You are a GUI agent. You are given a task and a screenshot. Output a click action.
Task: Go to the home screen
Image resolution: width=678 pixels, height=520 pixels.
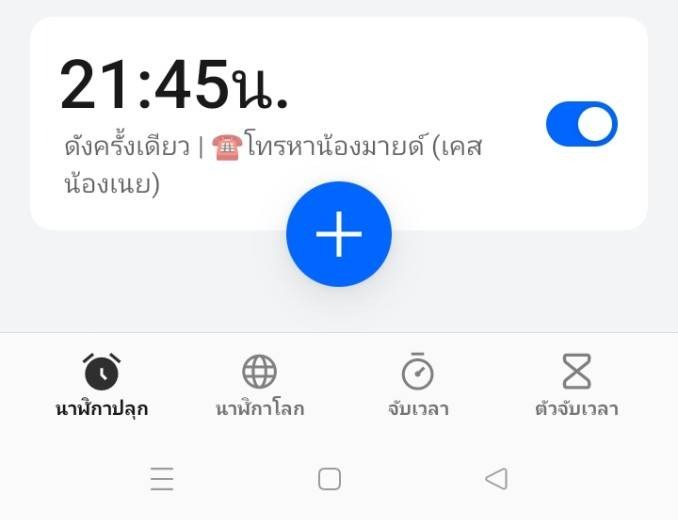[329, 479]
